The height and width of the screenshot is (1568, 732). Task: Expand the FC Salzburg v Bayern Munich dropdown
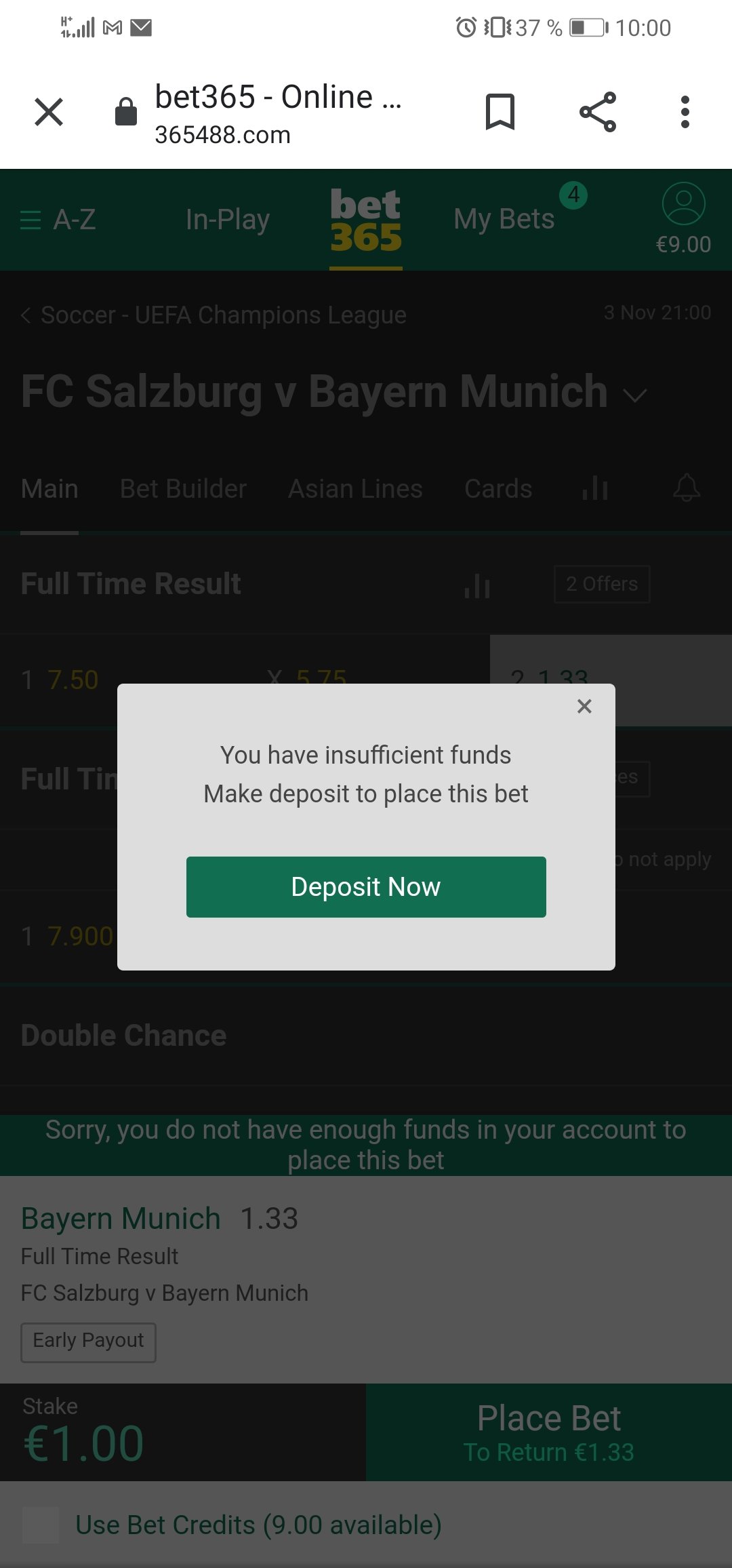635,395
